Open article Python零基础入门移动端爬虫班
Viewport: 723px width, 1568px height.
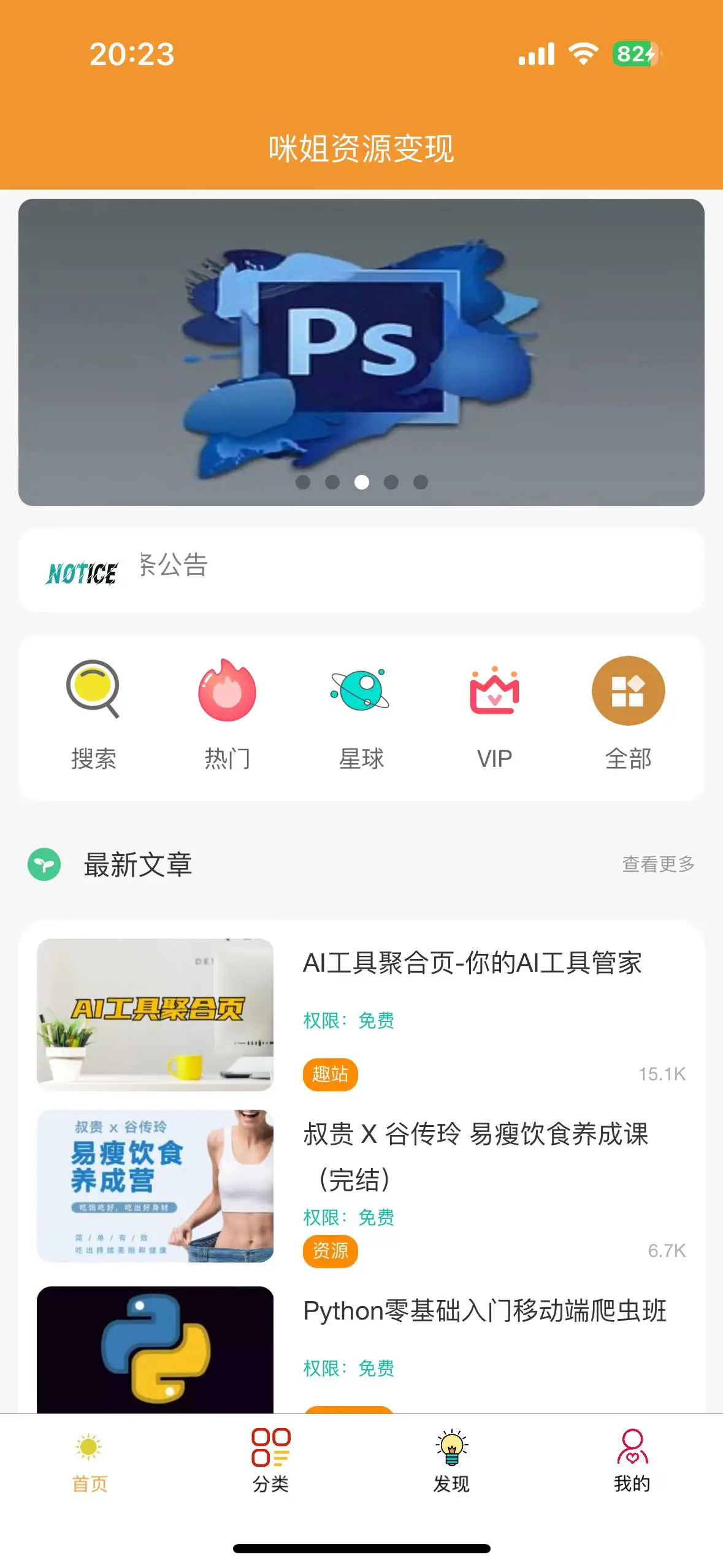(484, 1312)
